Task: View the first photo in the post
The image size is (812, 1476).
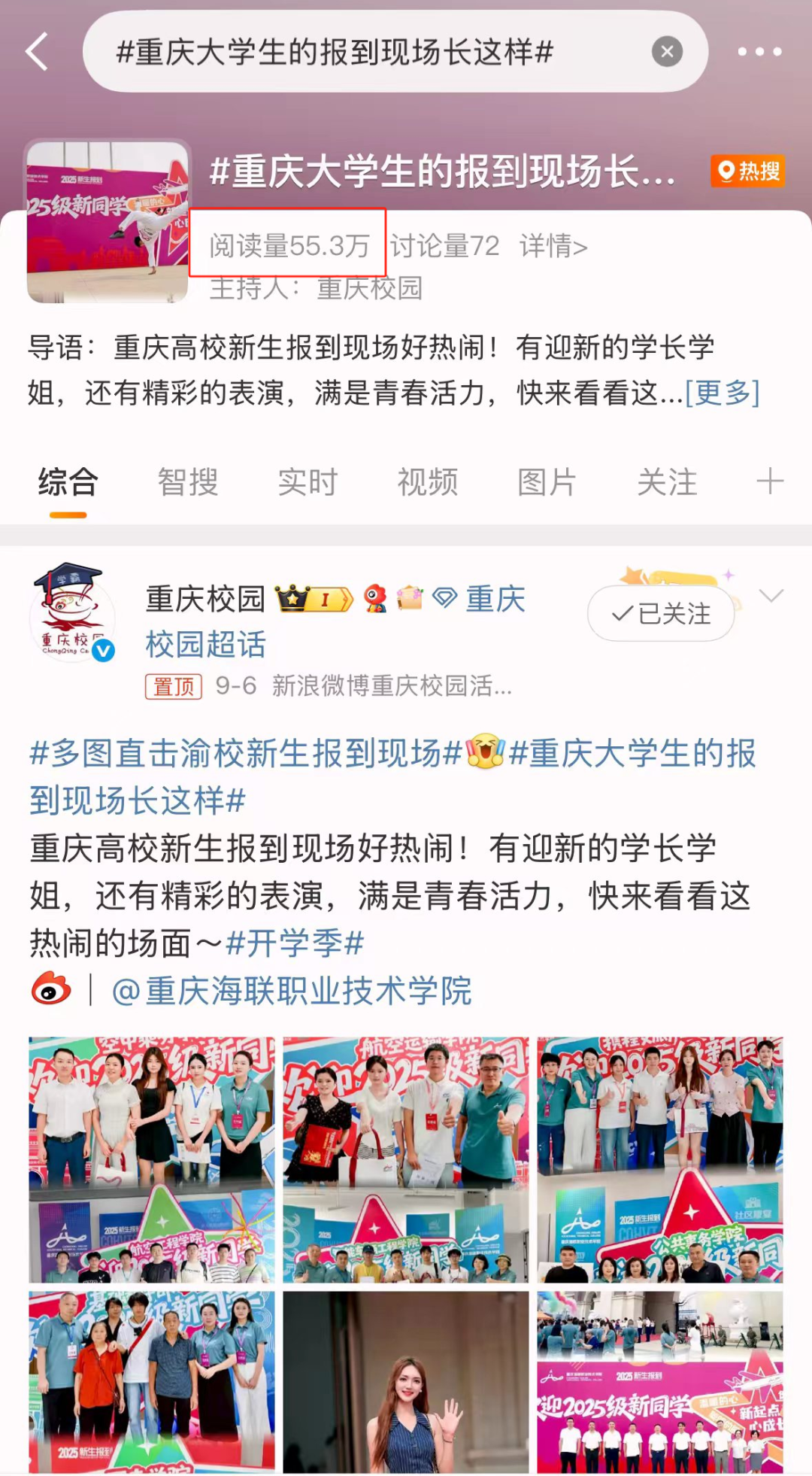Action: pyautogui.click(x=152, y=1159)
